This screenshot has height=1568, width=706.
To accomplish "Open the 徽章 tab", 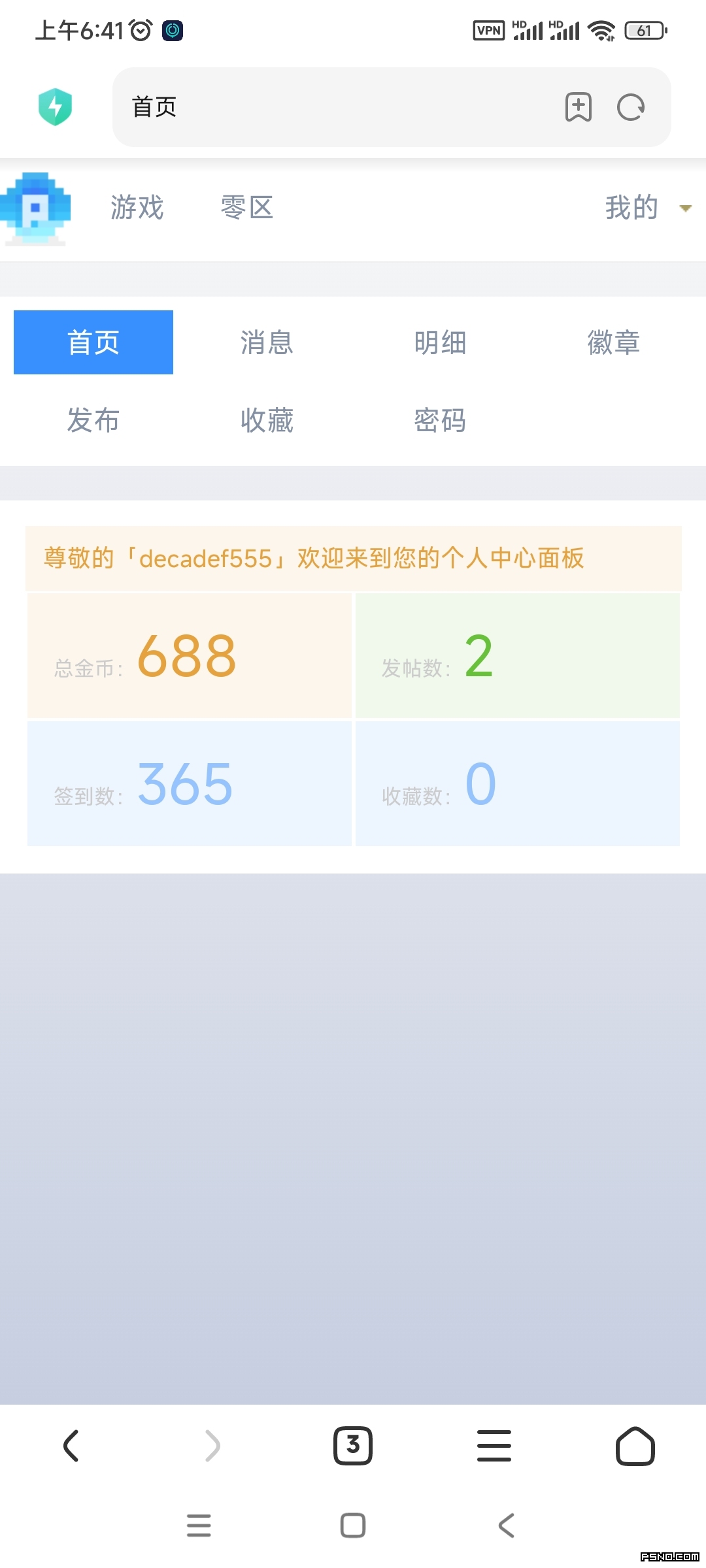I will click(x=613, y=342).
